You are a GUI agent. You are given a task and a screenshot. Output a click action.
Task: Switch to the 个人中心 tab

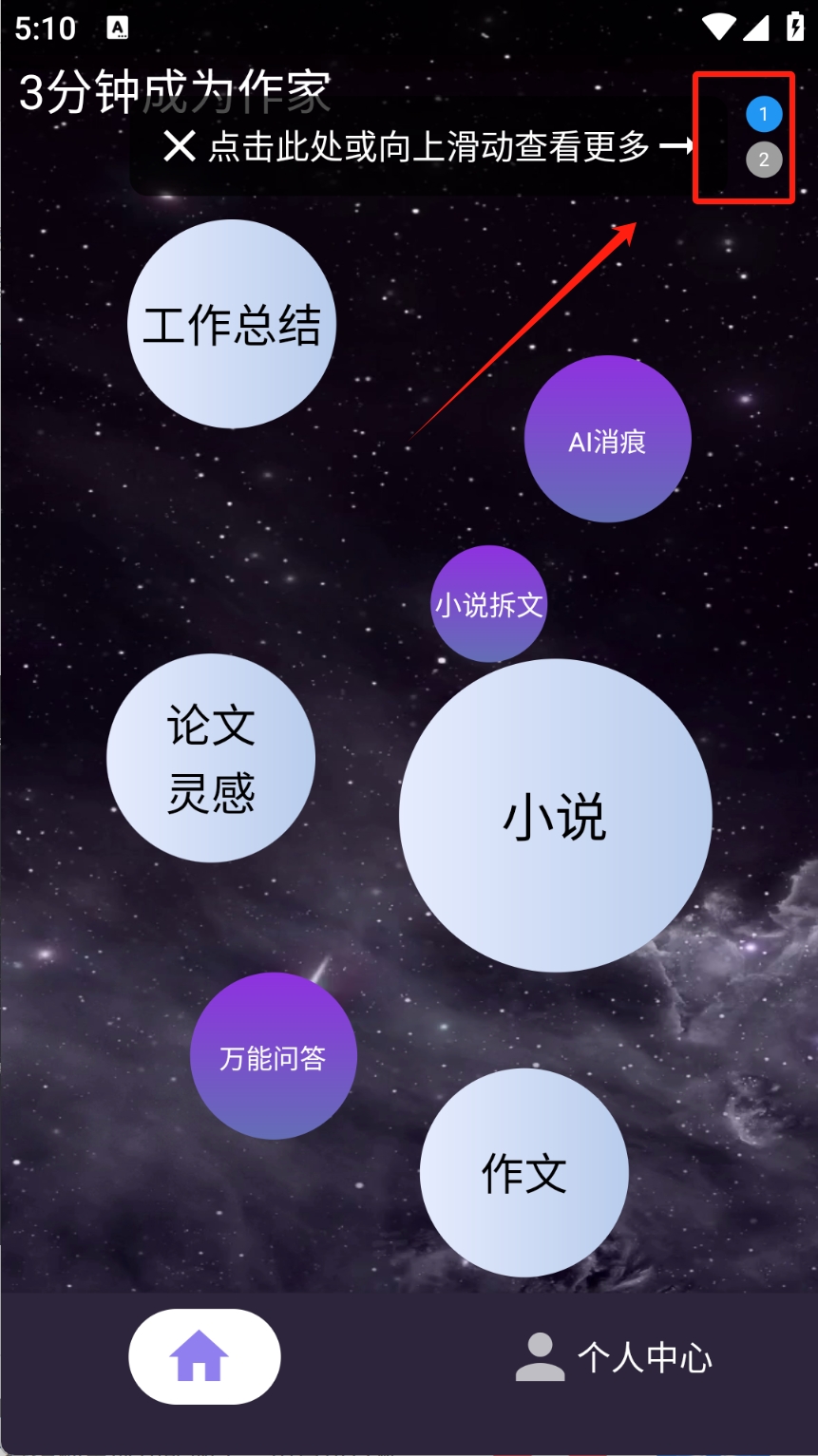tap(614, 1356)
